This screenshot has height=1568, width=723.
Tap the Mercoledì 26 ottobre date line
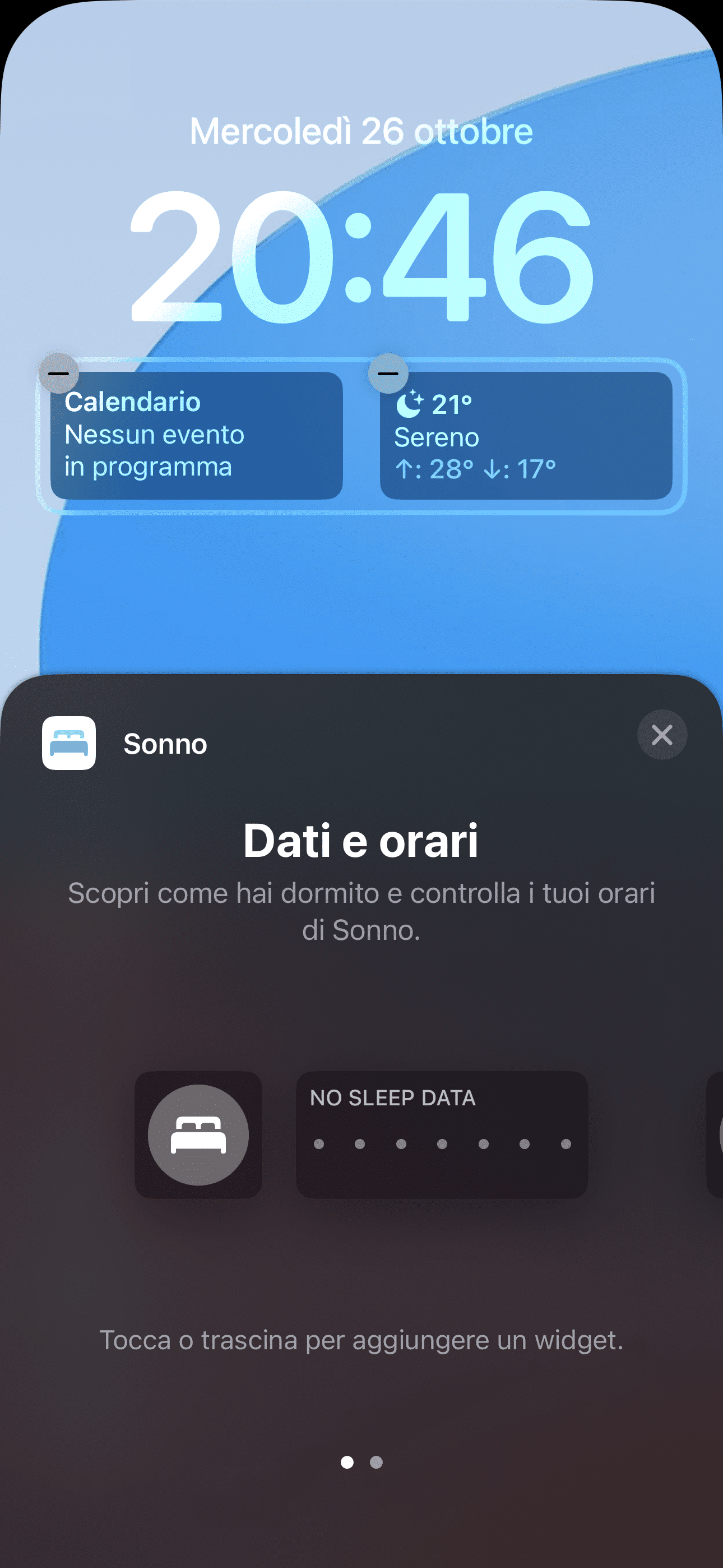pyautogui.click(x=361, y=131)
